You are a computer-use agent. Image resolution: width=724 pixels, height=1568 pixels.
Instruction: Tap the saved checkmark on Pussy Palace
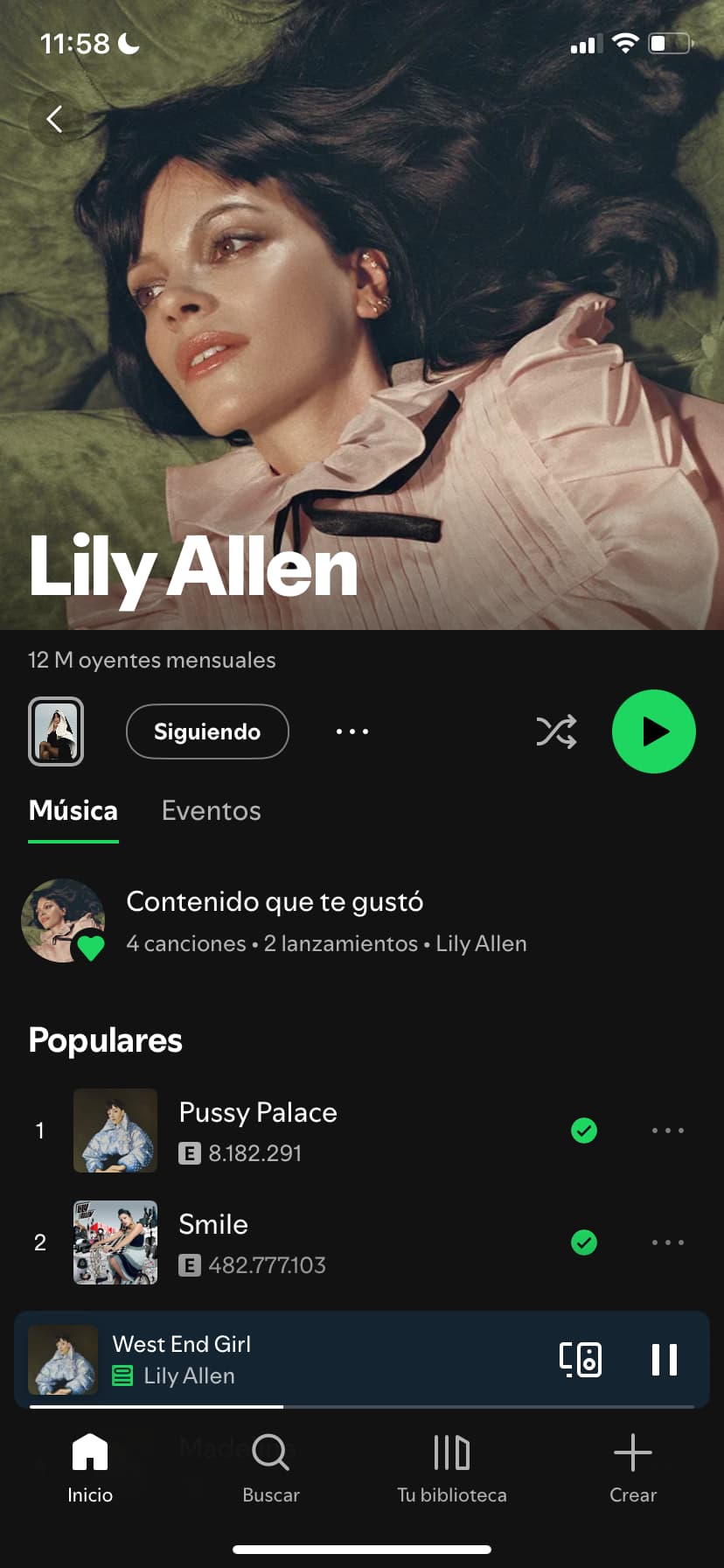(x=584, y=1130)
